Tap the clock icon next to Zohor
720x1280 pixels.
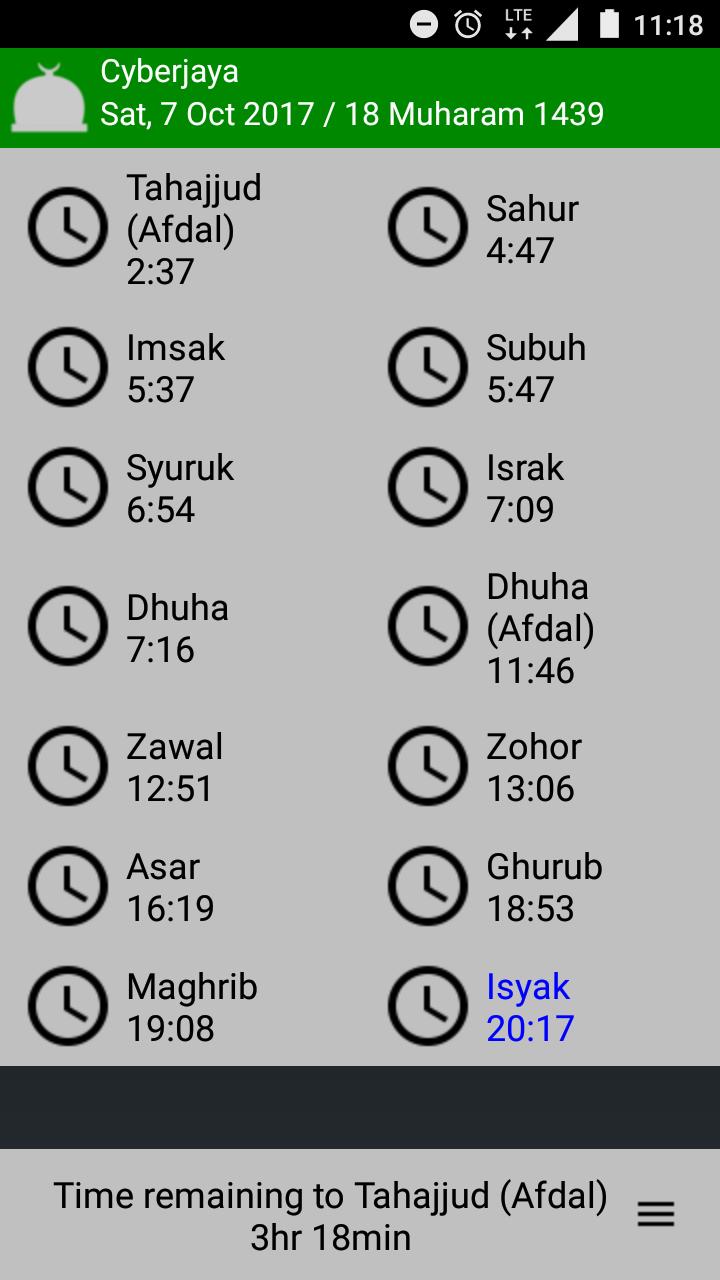coord(428,767)
